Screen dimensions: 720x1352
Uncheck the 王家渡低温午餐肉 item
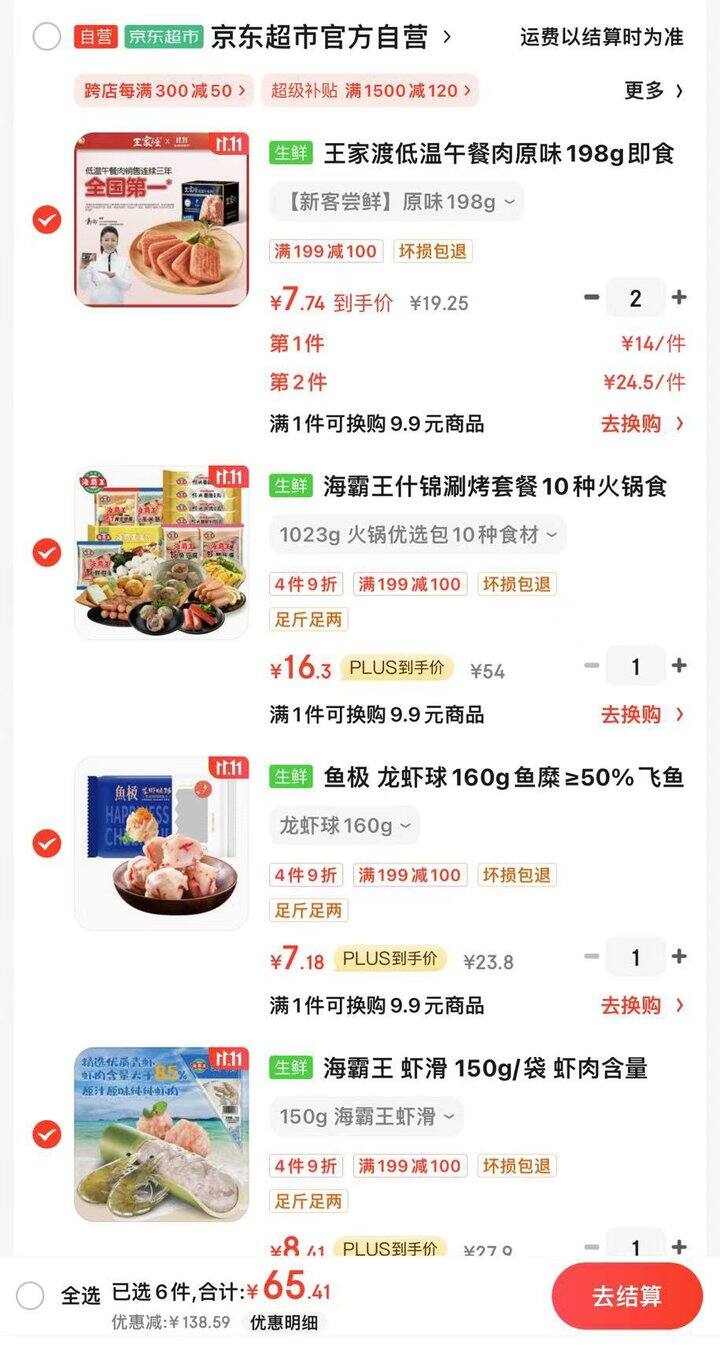click(x=46, y=219)
